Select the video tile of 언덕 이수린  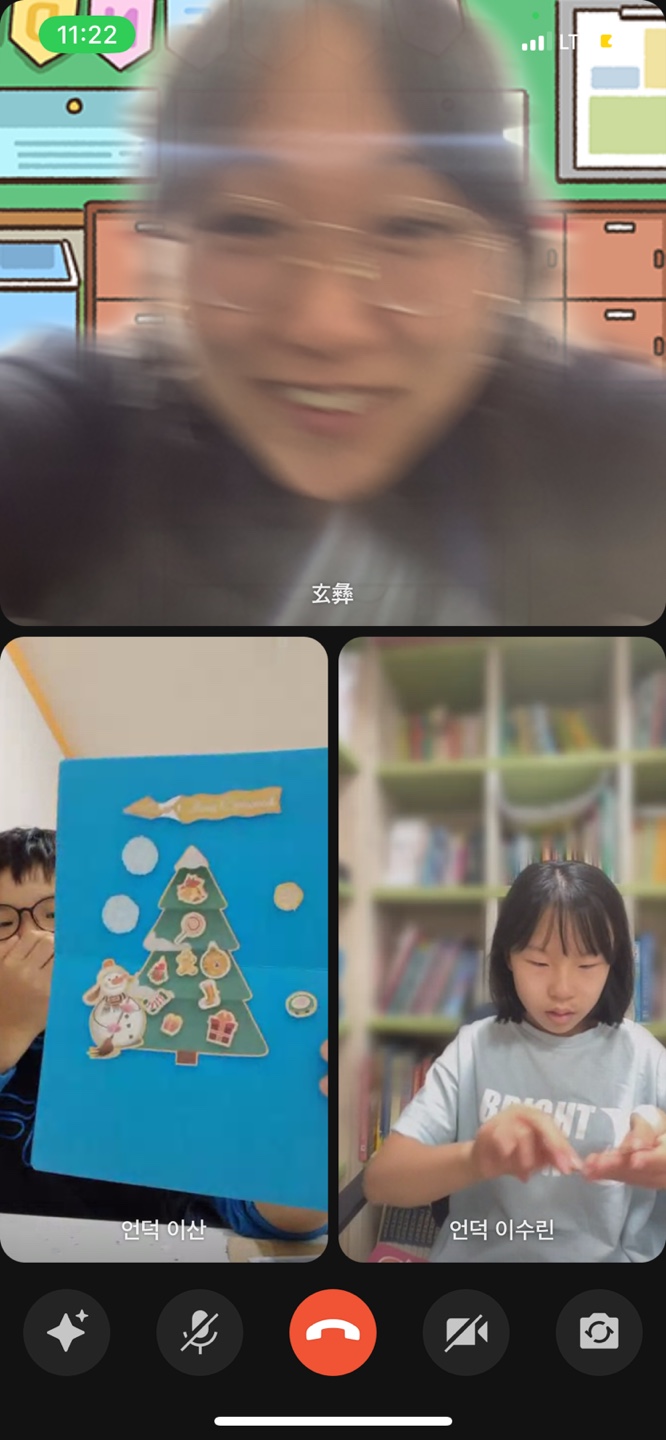pos(502,950)
